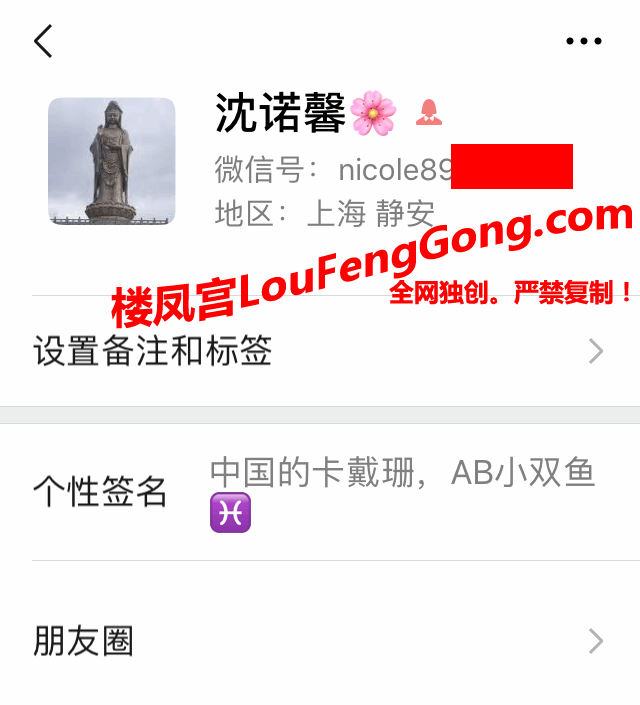Open the 朋友圈 row

click(x=320, y=641)
